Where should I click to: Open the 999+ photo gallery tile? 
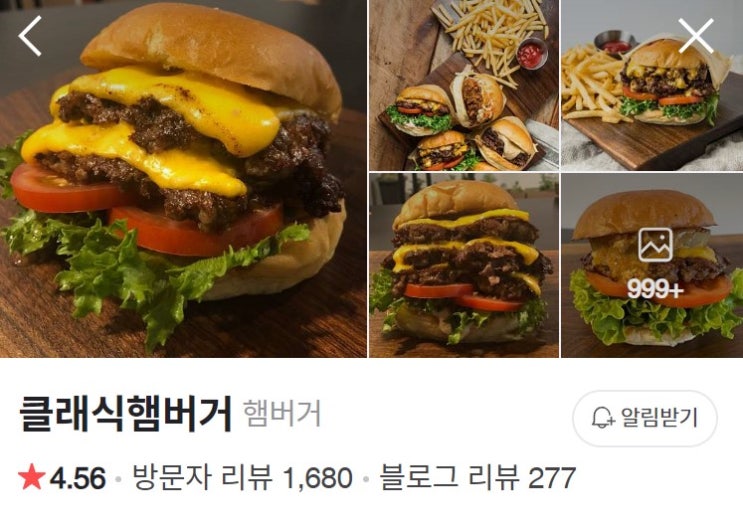point(654,265)
